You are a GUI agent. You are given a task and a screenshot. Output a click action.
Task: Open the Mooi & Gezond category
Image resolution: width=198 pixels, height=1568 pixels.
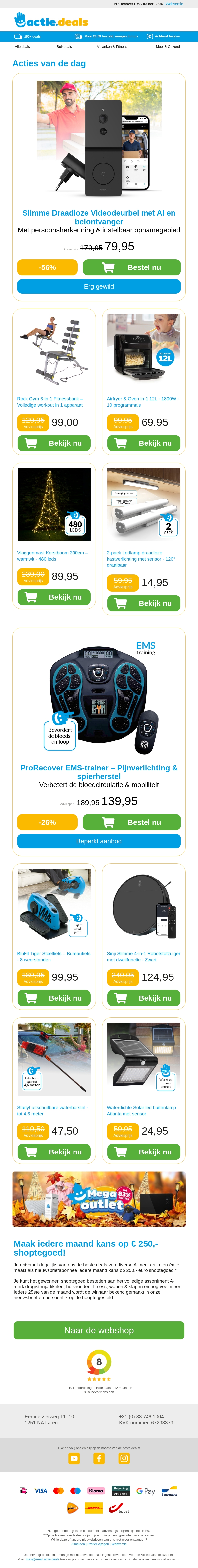(168, 46)
